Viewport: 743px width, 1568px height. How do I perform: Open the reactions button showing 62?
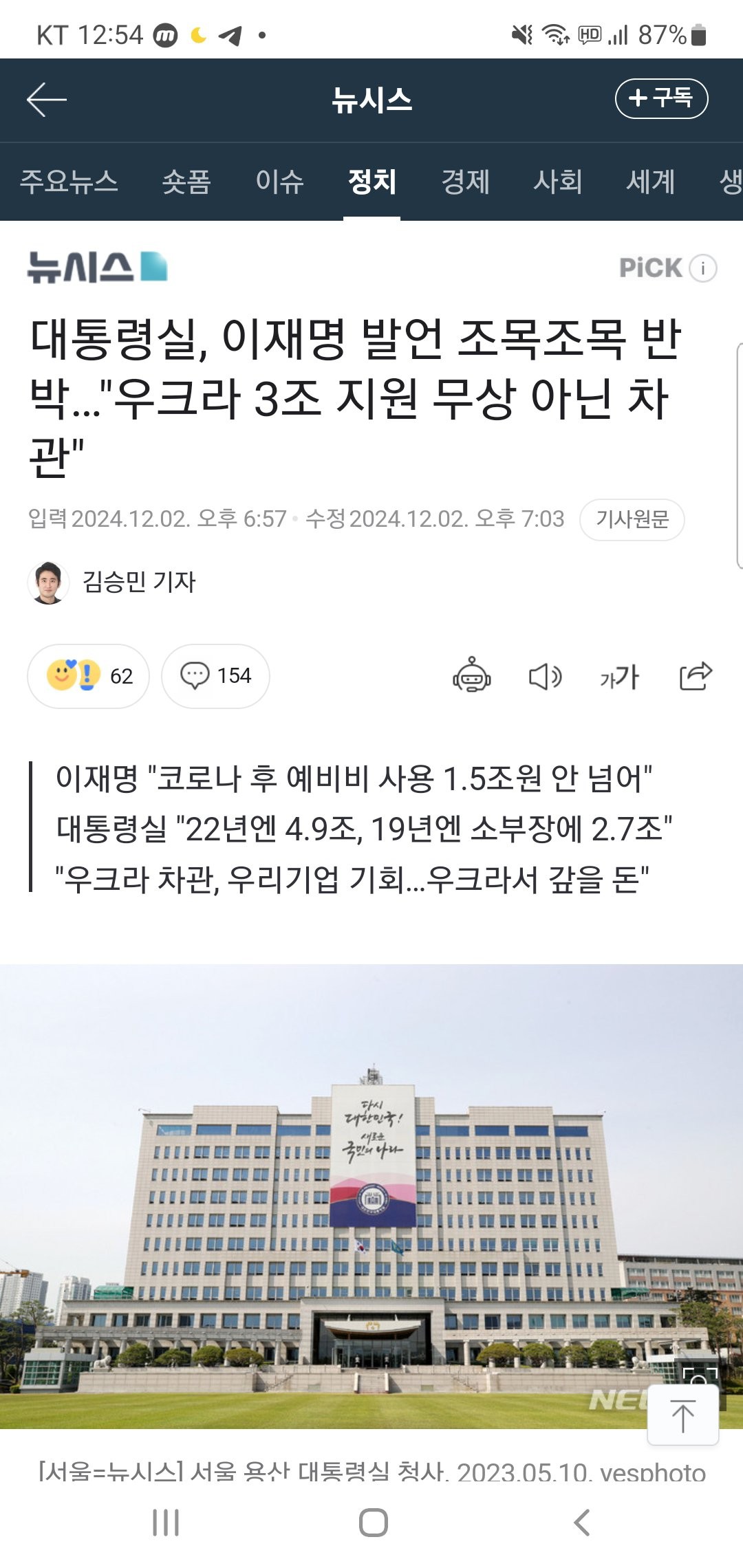click(88, 676)
